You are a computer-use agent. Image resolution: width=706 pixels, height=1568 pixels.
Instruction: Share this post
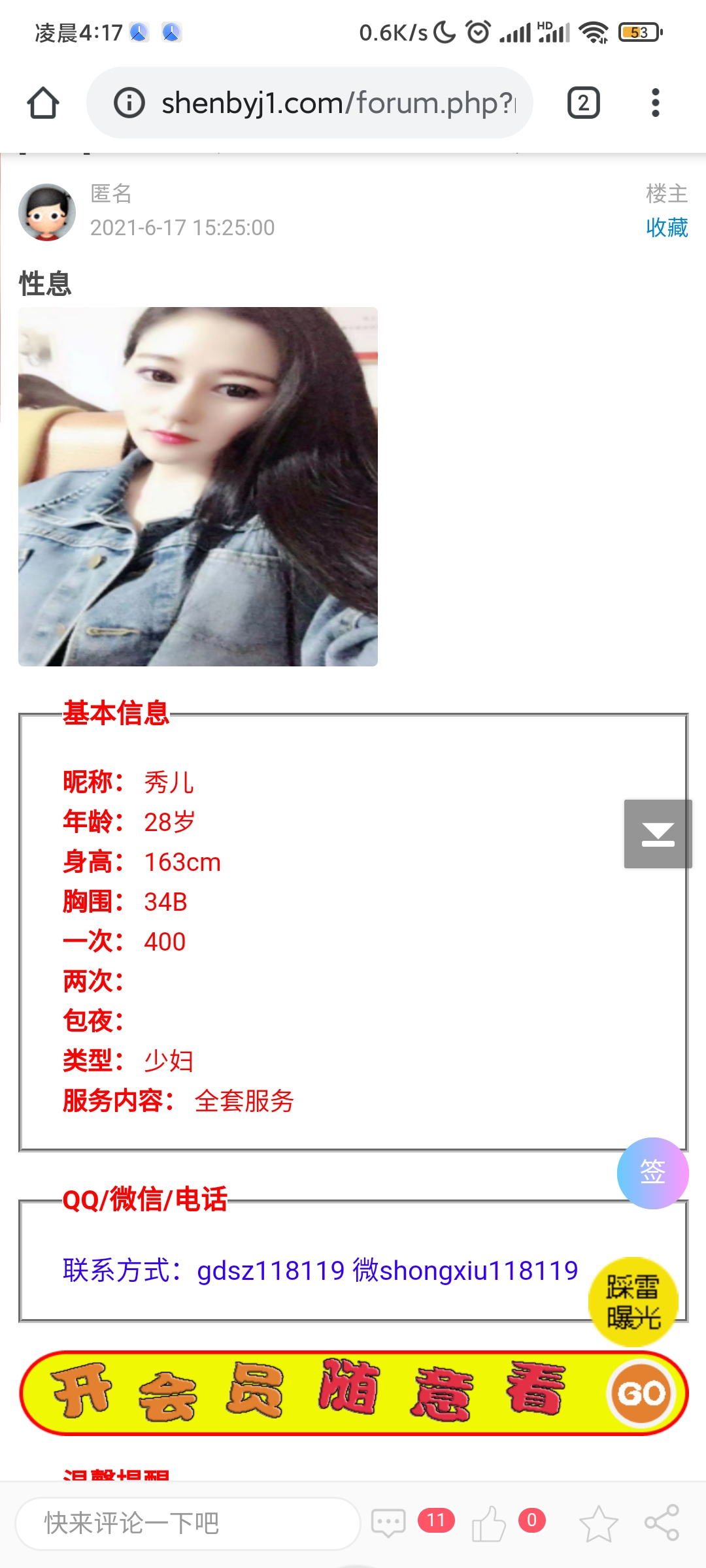(662, 1524)
